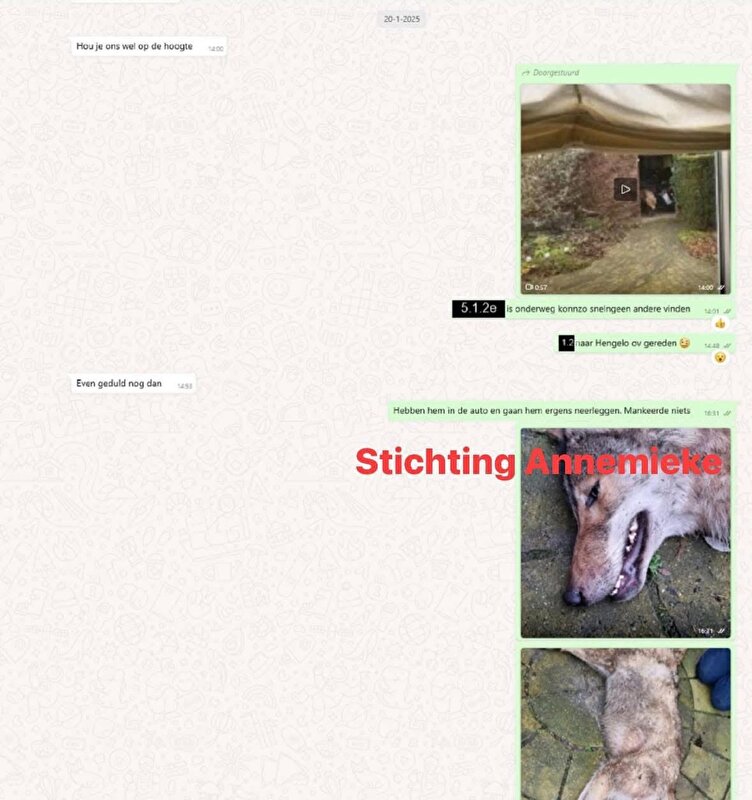Play the forwarded video message
The width and height of the screenshot is (752, 800).
click(625, 189)
